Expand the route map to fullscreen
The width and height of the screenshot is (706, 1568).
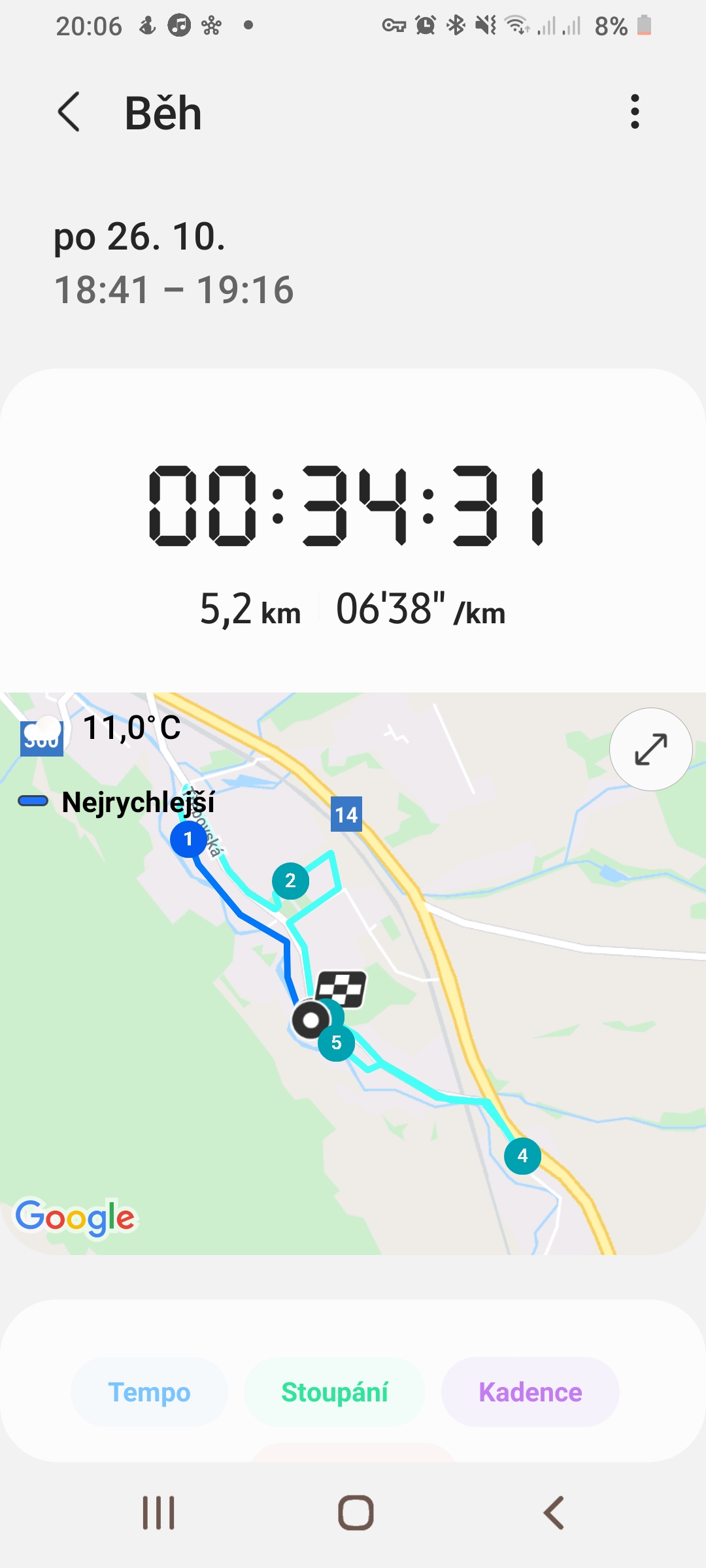pyautogui.click(x=650, y=749)
